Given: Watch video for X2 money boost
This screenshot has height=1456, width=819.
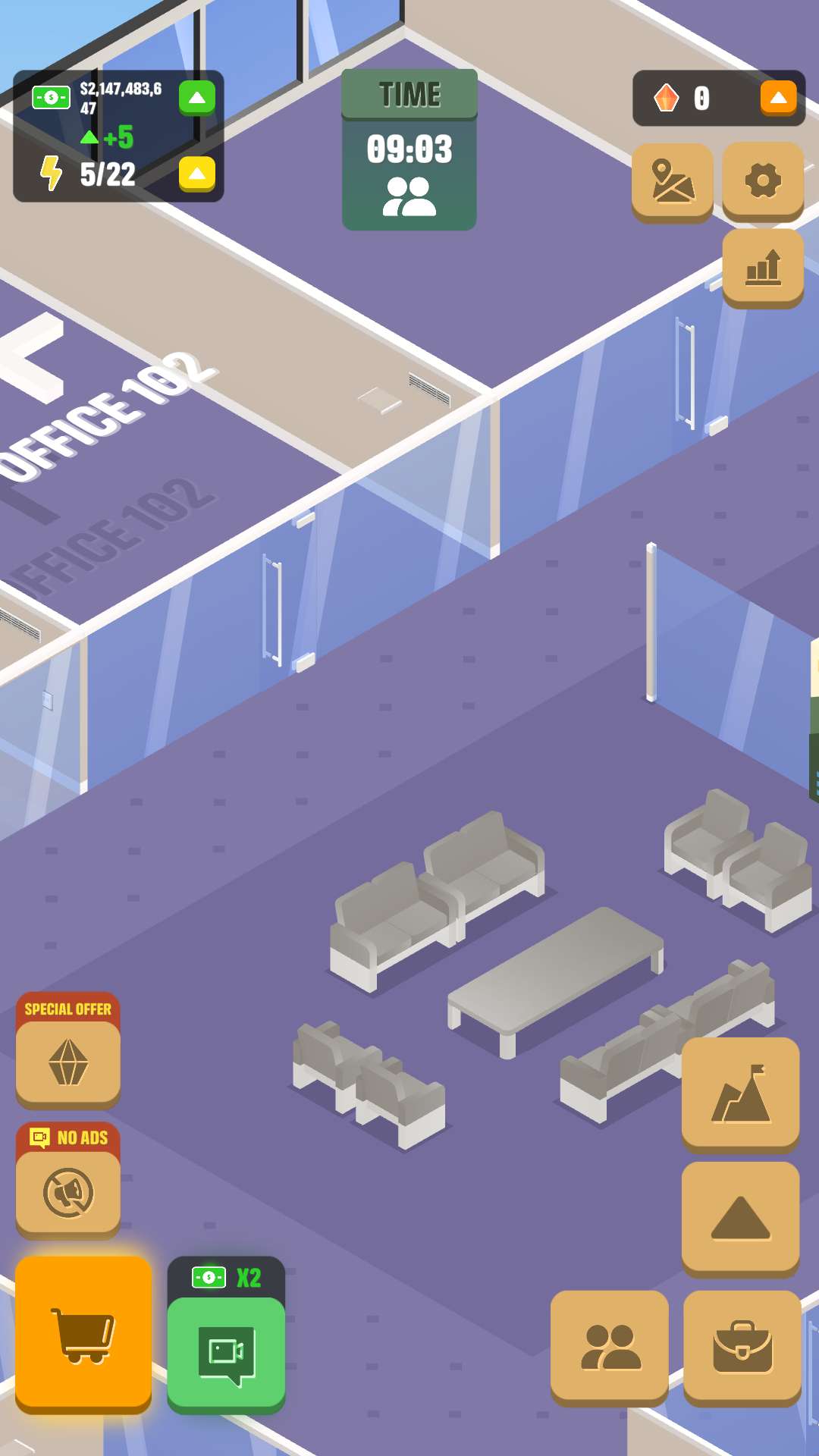Looking at the screenshot, I should tap(226, 1350).
